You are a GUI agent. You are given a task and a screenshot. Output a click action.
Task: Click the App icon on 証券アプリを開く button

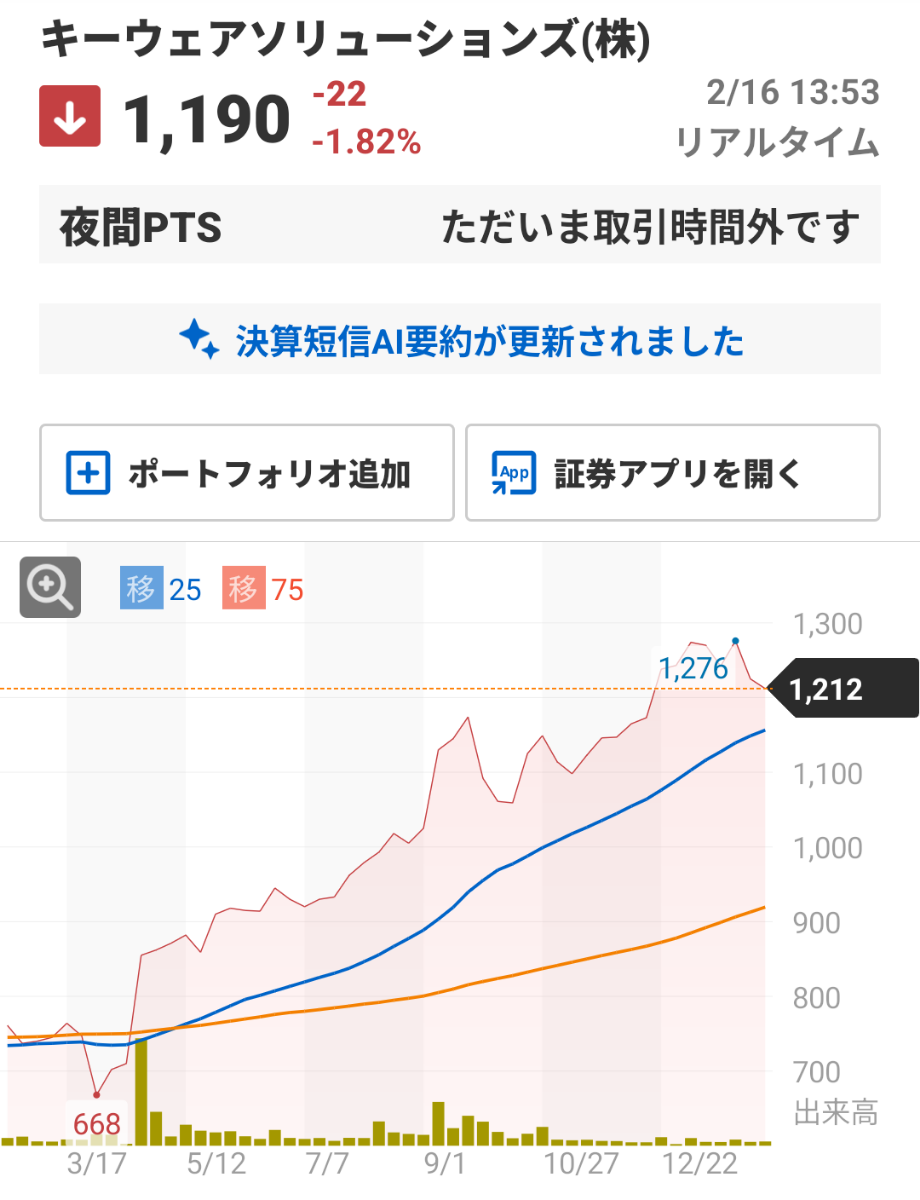(511, 473)
